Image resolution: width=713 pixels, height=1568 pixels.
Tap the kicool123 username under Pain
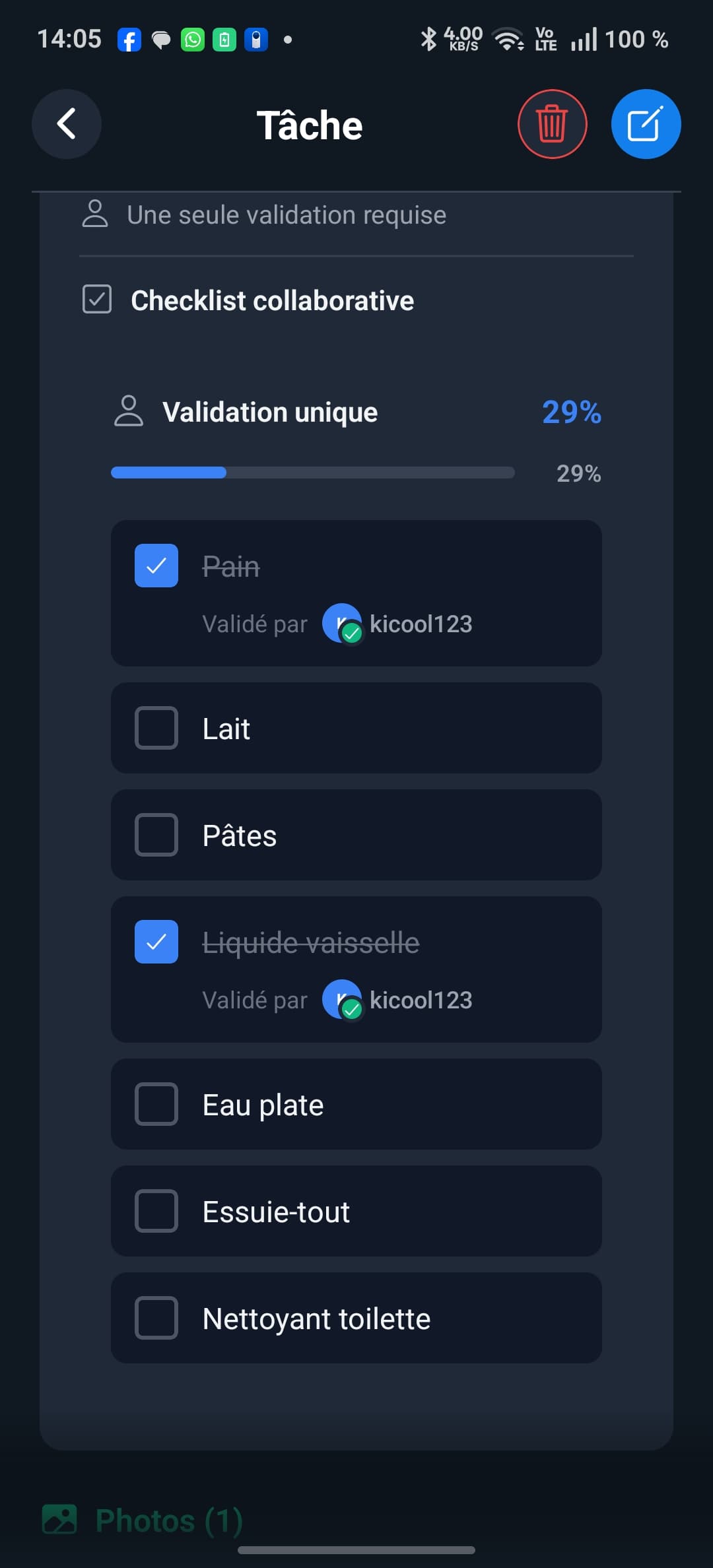click(x=420, y=624)
